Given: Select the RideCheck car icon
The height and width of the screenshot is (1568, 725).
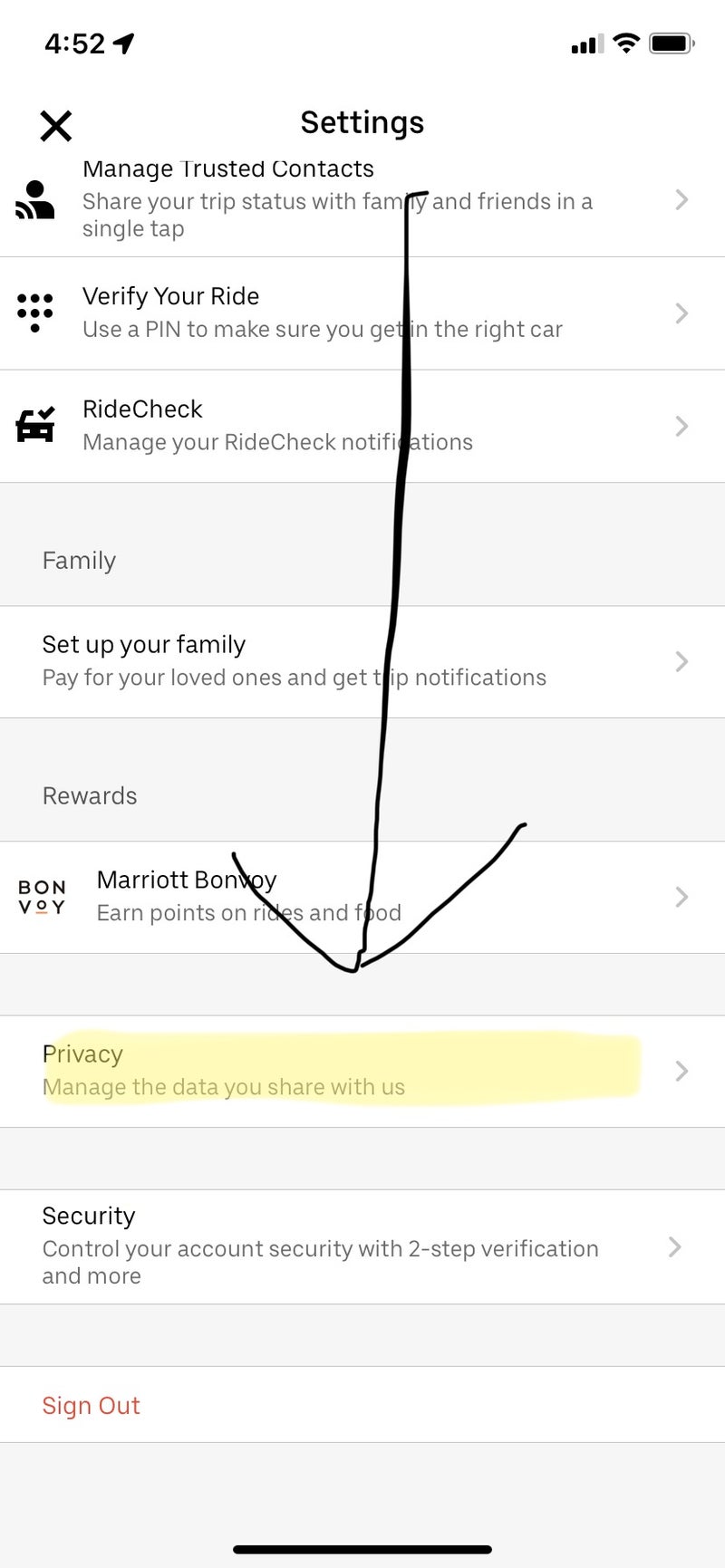Looking at the screenshot, I should tap(34, 424).
